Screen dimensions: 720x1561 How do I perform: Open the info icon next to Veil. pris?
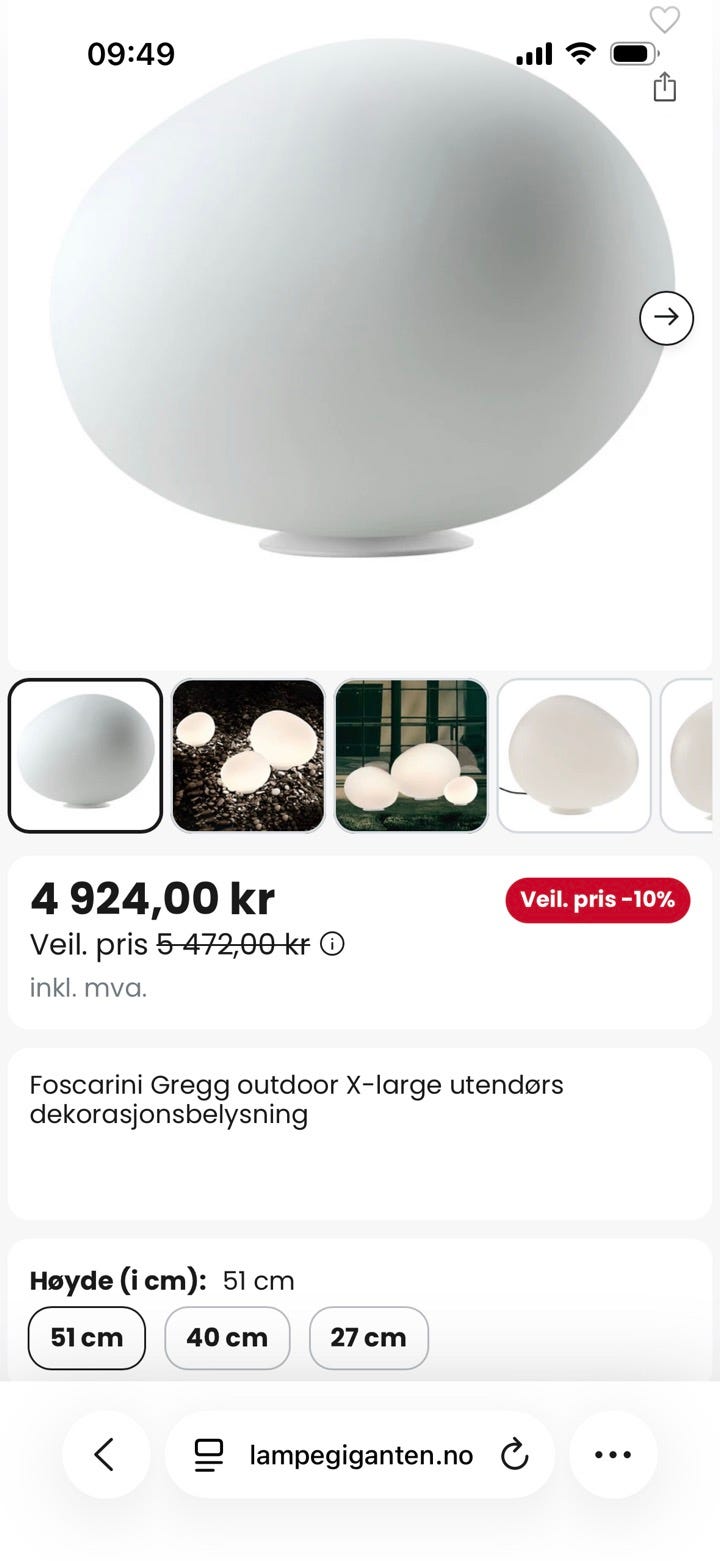coord(332,944)
